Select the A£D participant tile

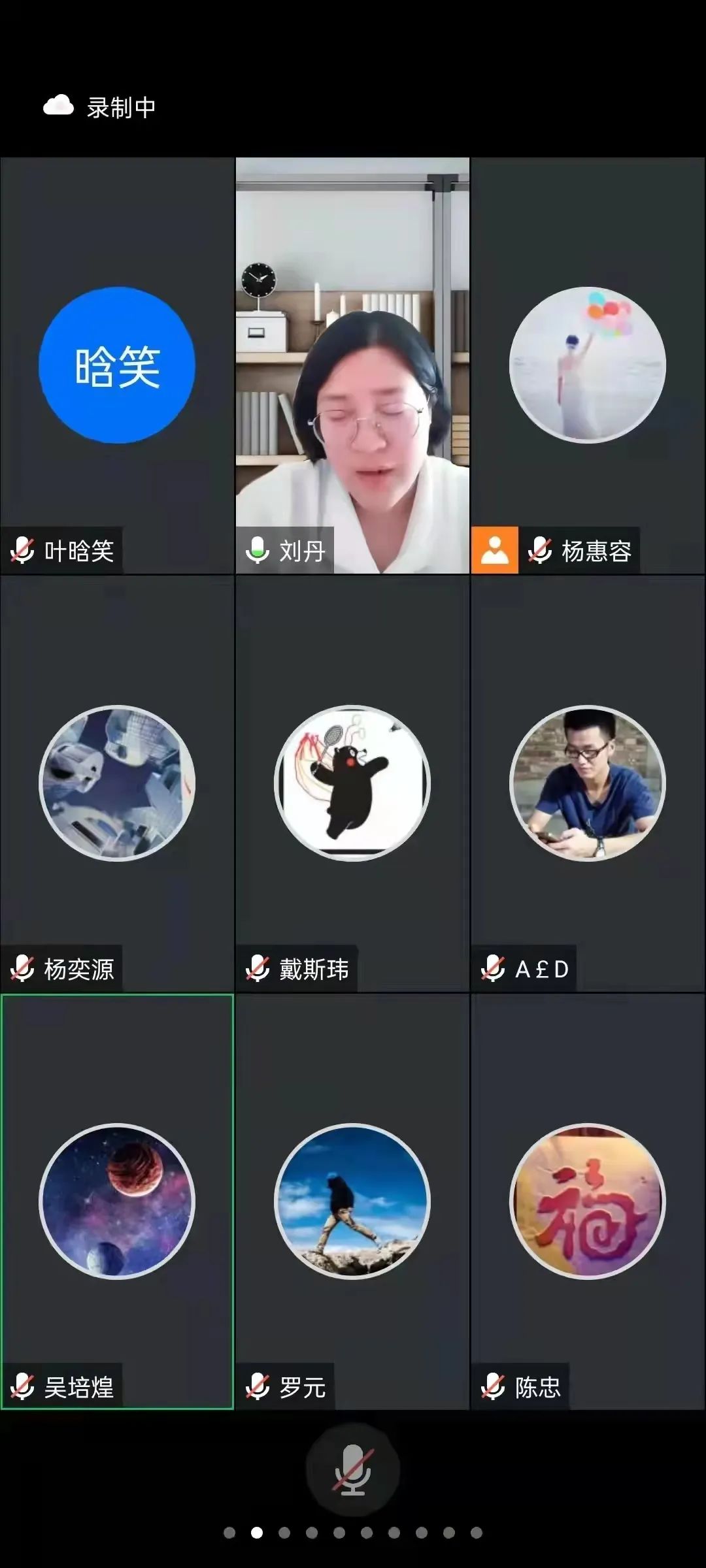point(588,783)
